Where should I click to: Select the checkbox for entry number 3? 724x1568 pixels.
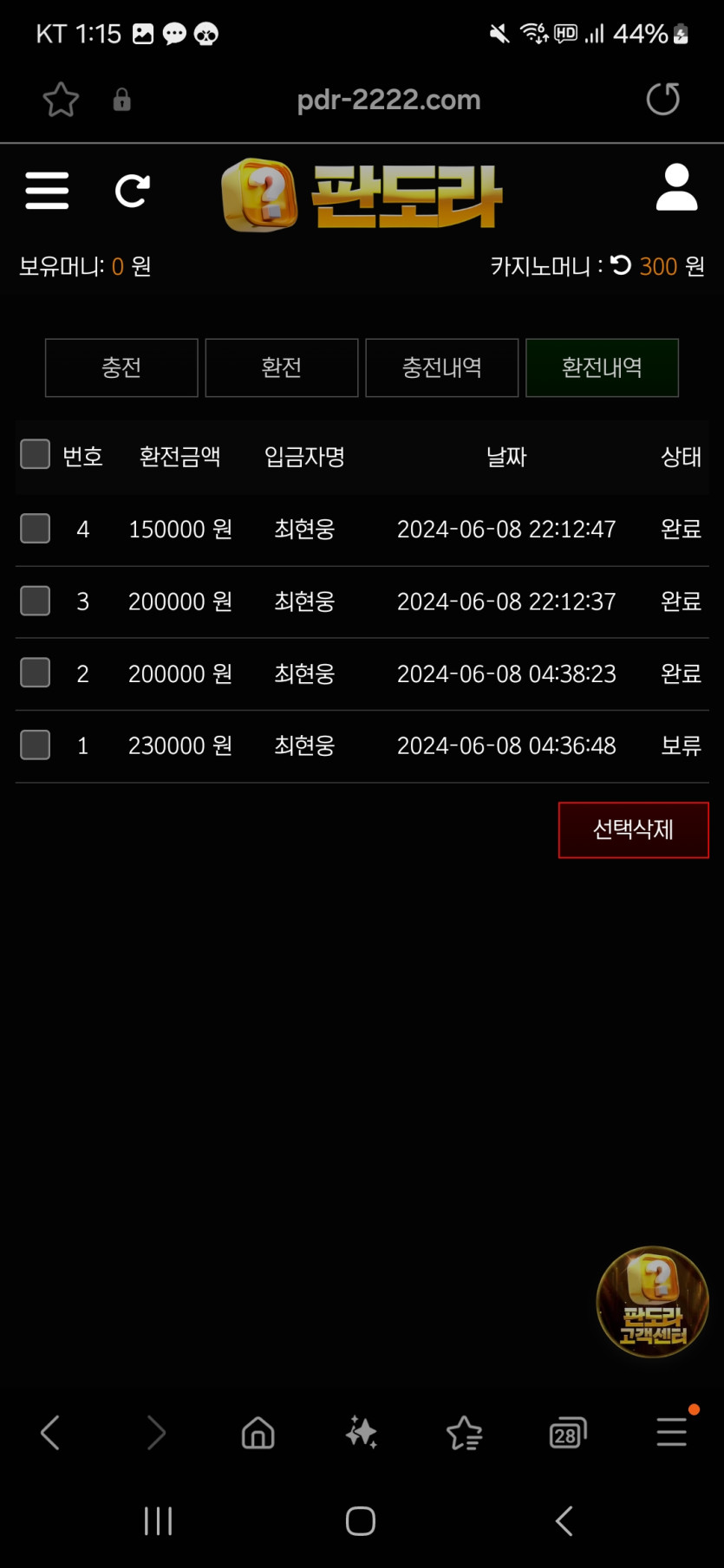pos(36,601)
